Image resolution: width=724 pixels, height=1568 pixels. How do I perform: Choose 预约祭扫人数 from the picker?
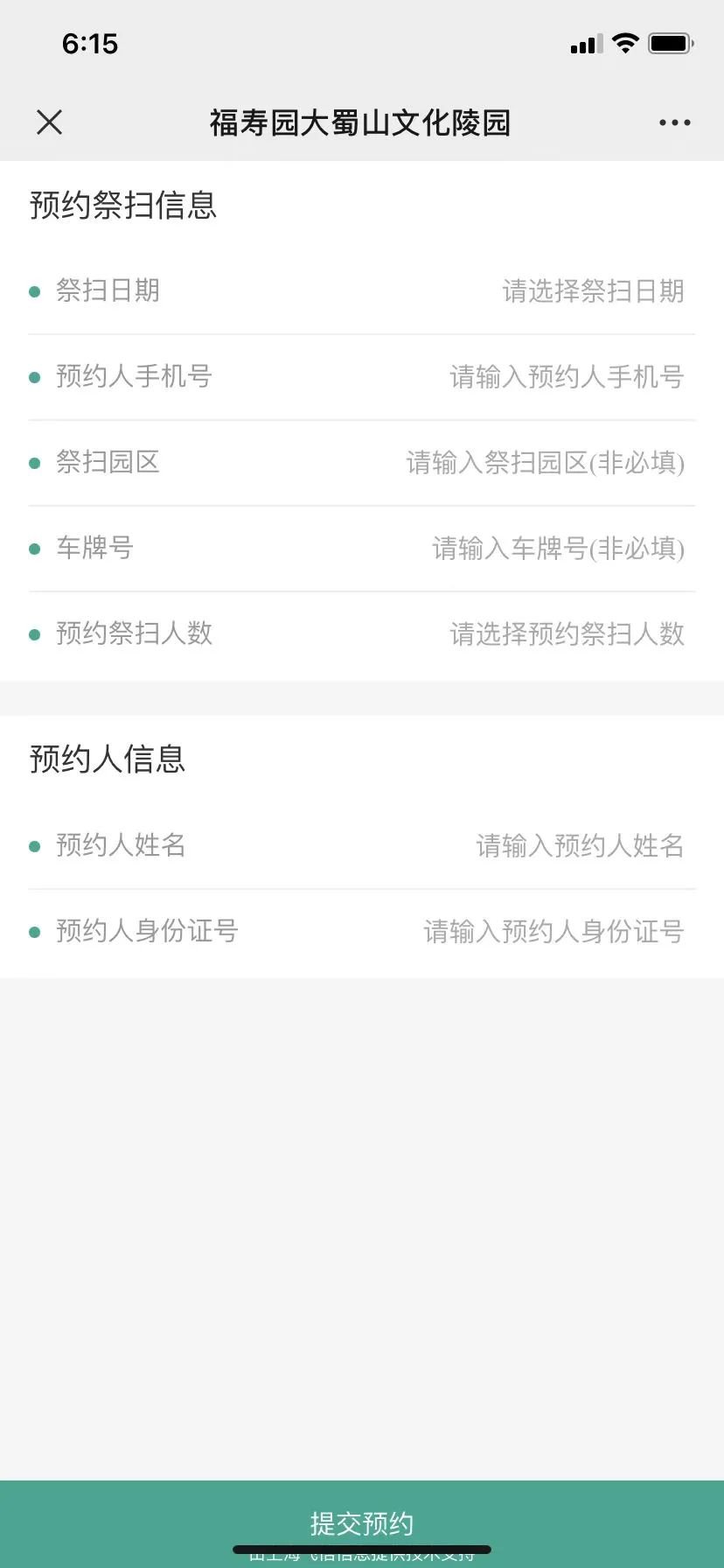pyautogui.click(x=566, y=634)
